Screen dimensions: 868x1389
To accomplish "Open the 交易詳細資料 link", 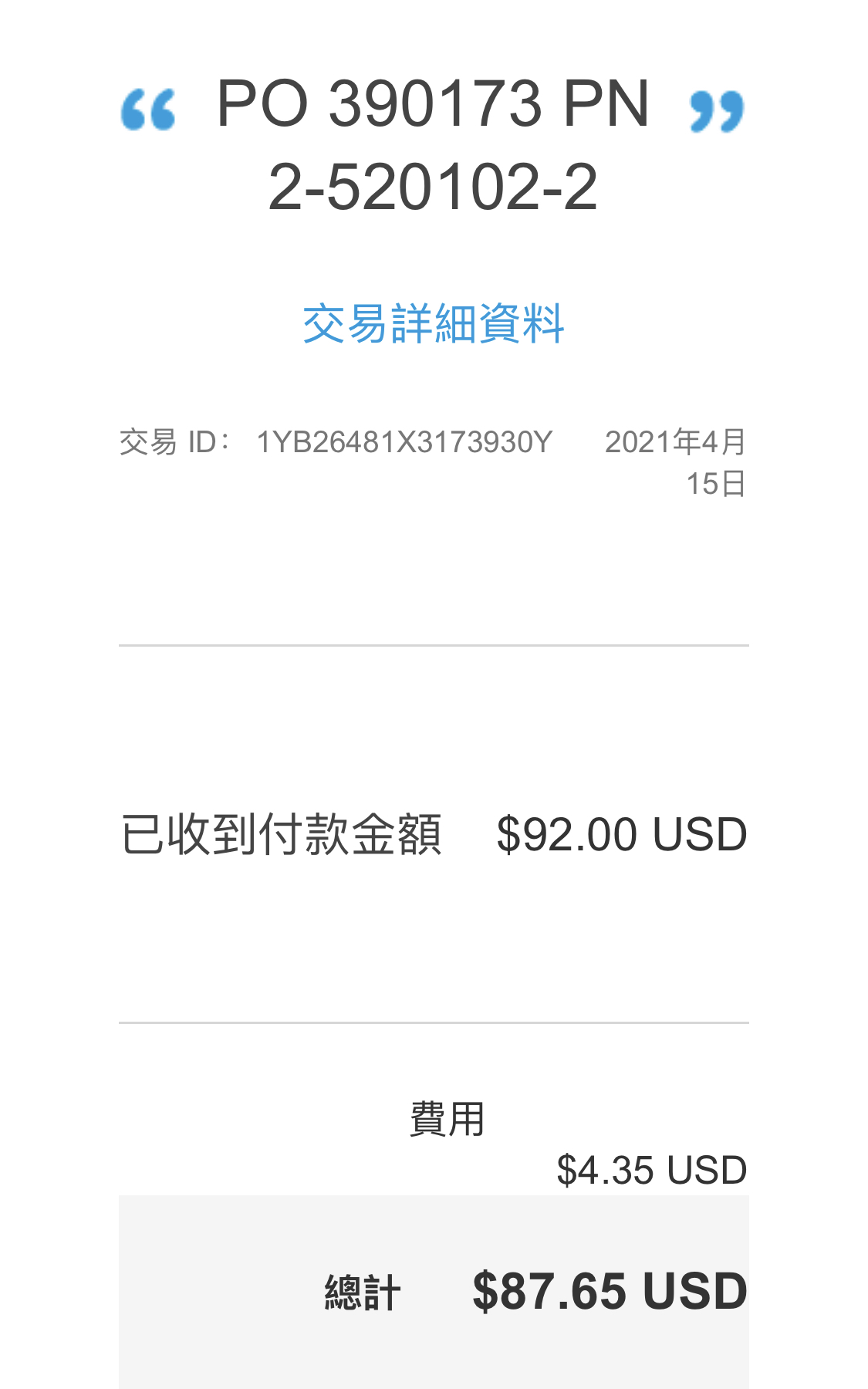I will pos(434,323).
